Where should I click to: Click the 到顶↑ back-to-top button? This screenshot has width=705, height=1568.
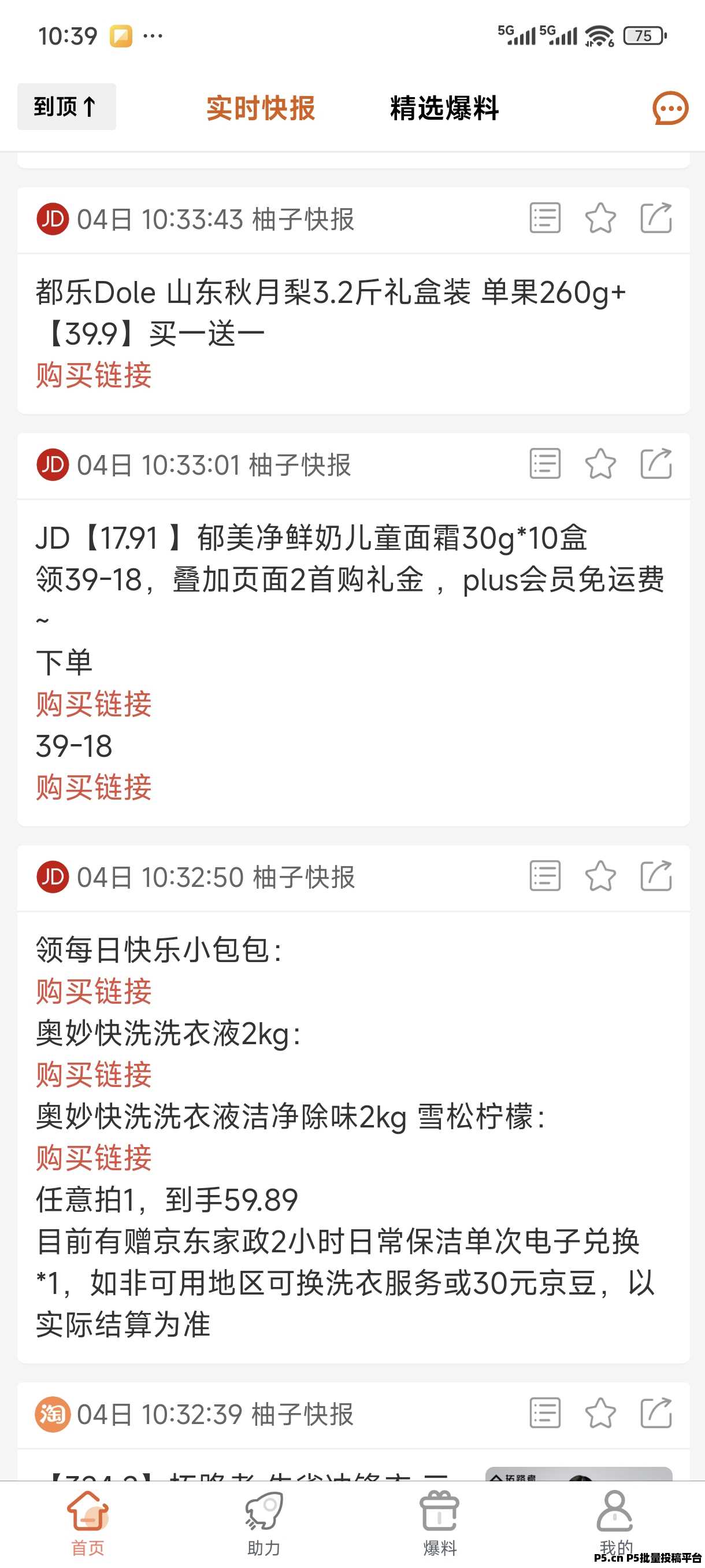click(x=66, y=106)
